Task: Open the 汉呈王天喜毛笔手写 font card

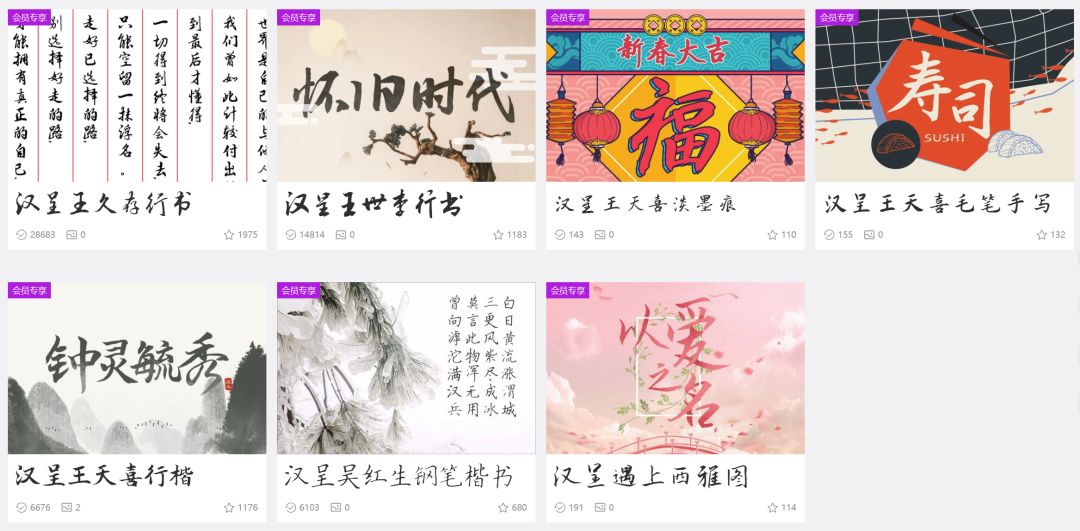Action: 944,96
